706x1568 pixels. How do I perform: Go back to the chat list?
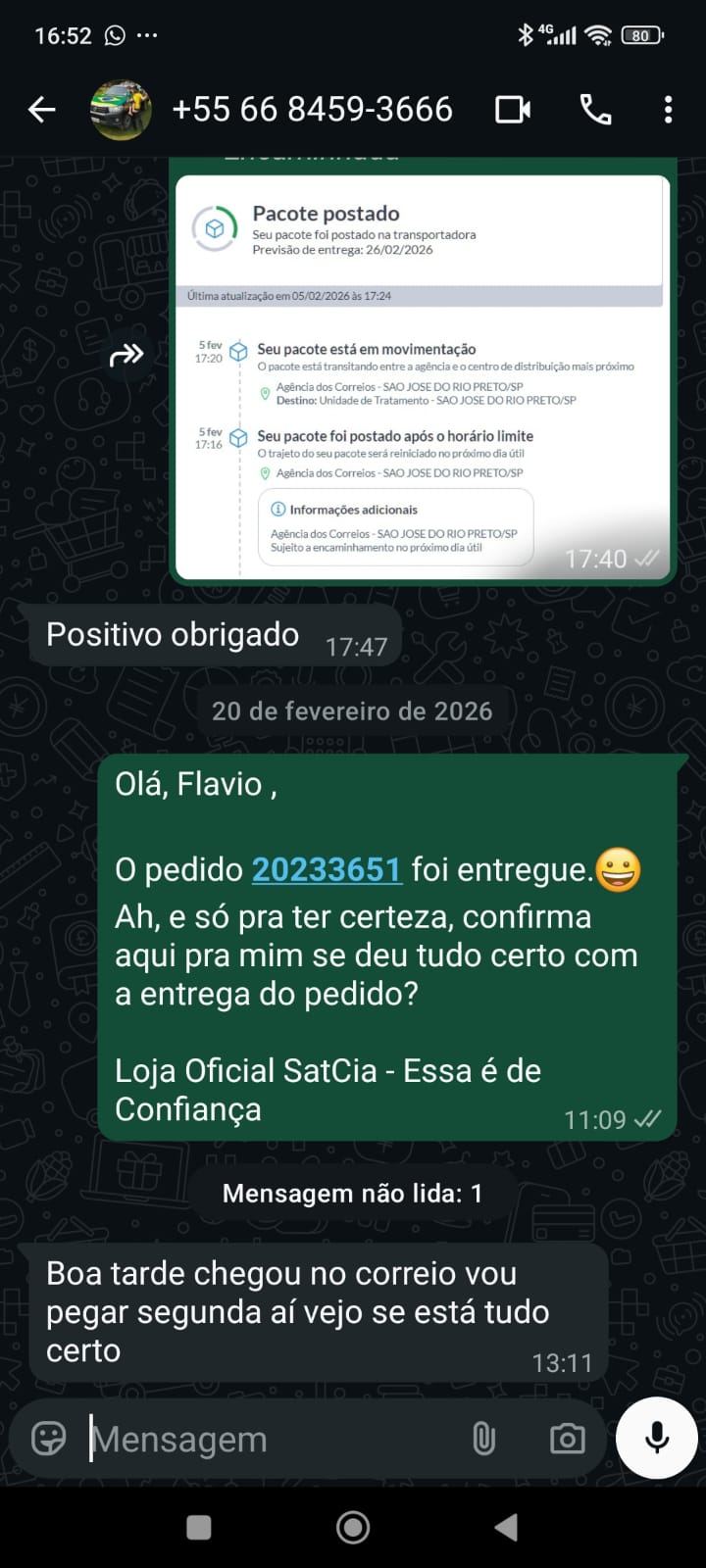[41, 110]
